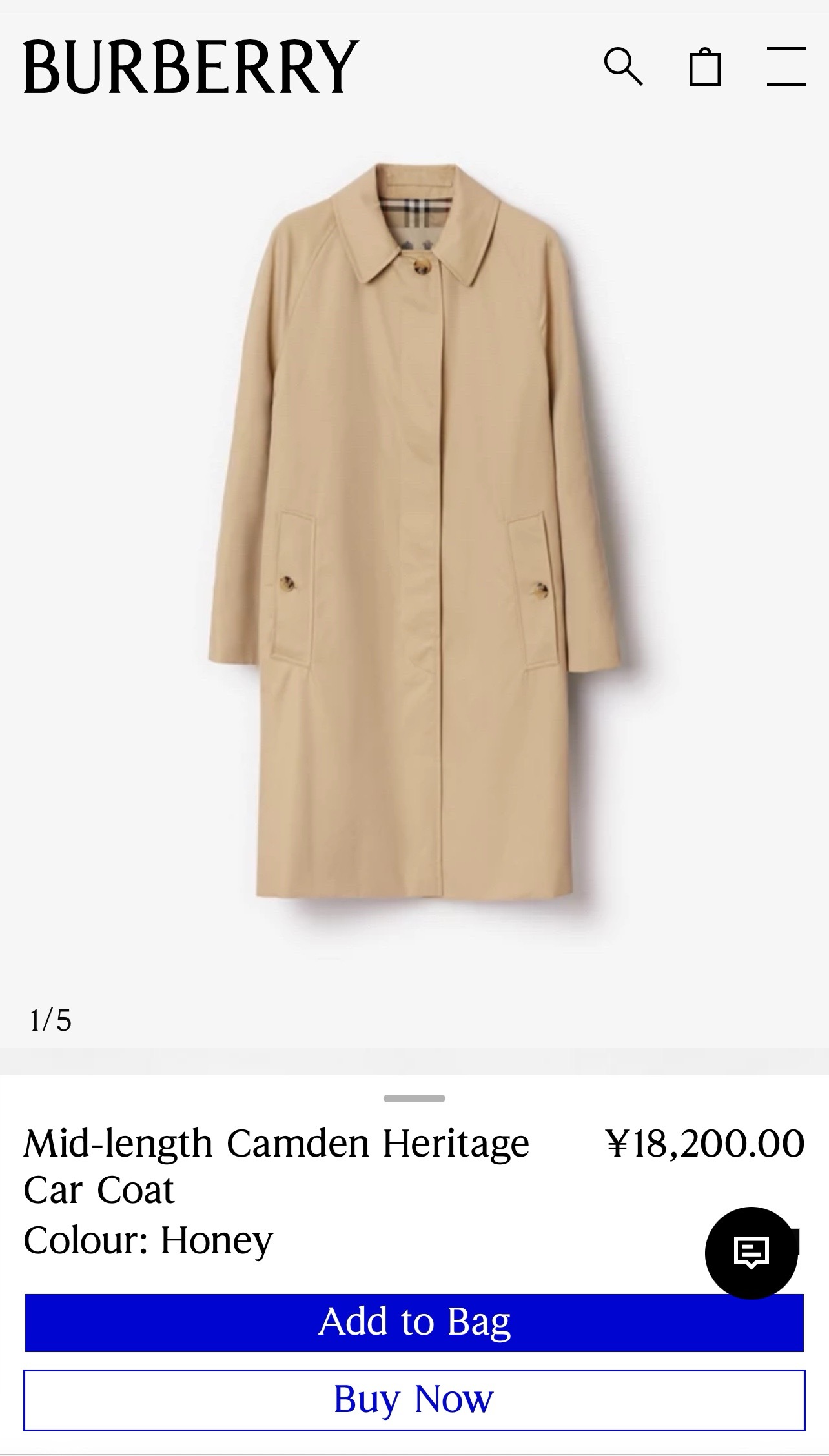Open the shopping bag
This screenshot has width=829, height=1456.
pos(704,66)
